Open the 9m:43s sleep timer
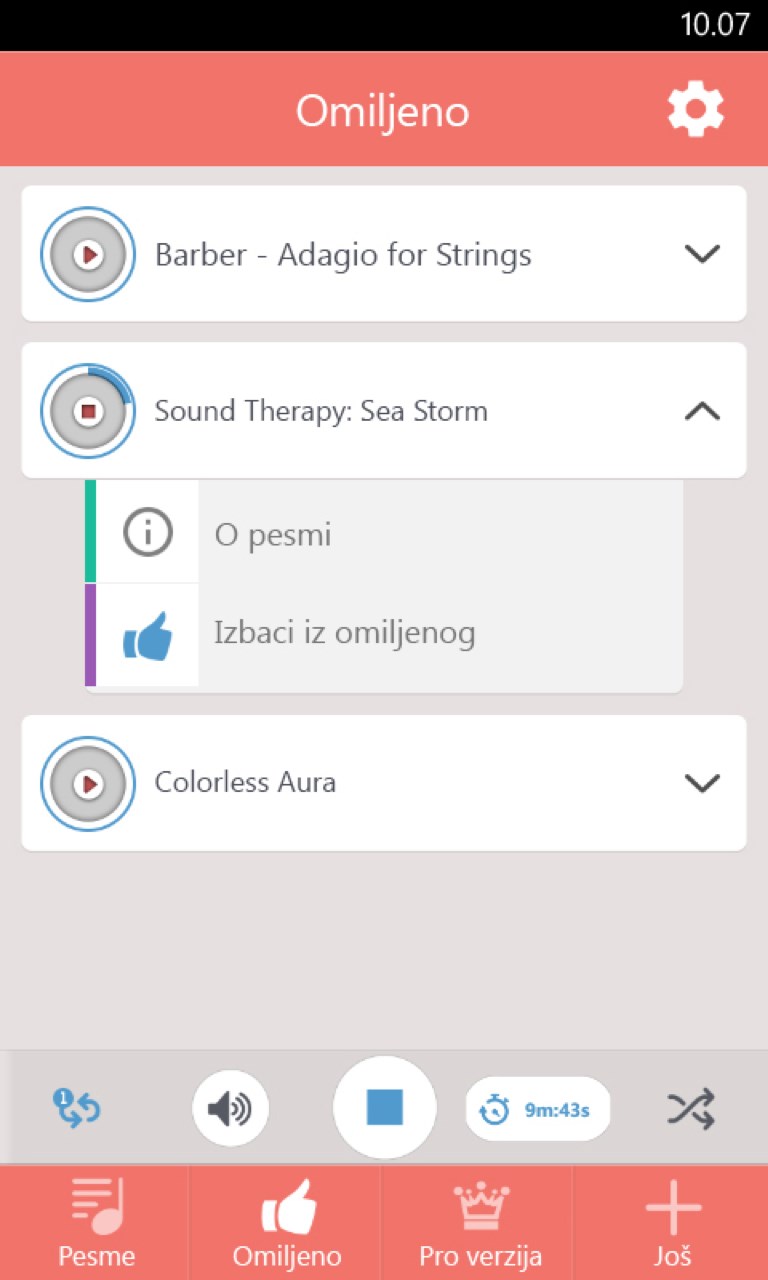The height and width of the screenshot is (1280, 768). (x=538, y=1108)
